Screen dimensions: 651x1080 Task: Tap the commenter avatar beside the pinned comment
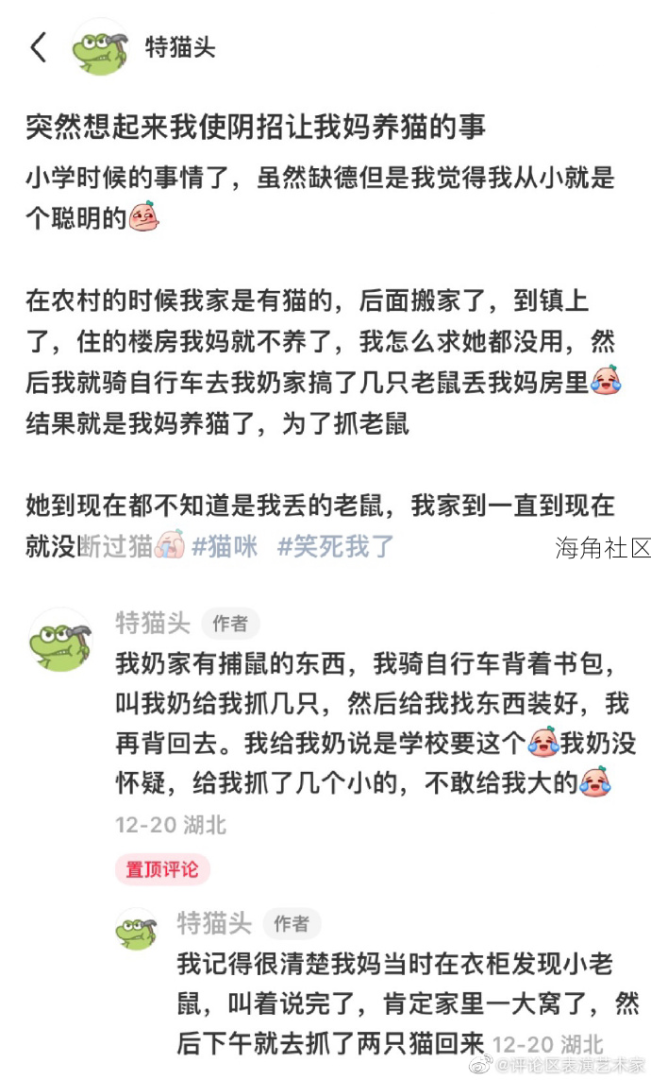click(60, 640)
